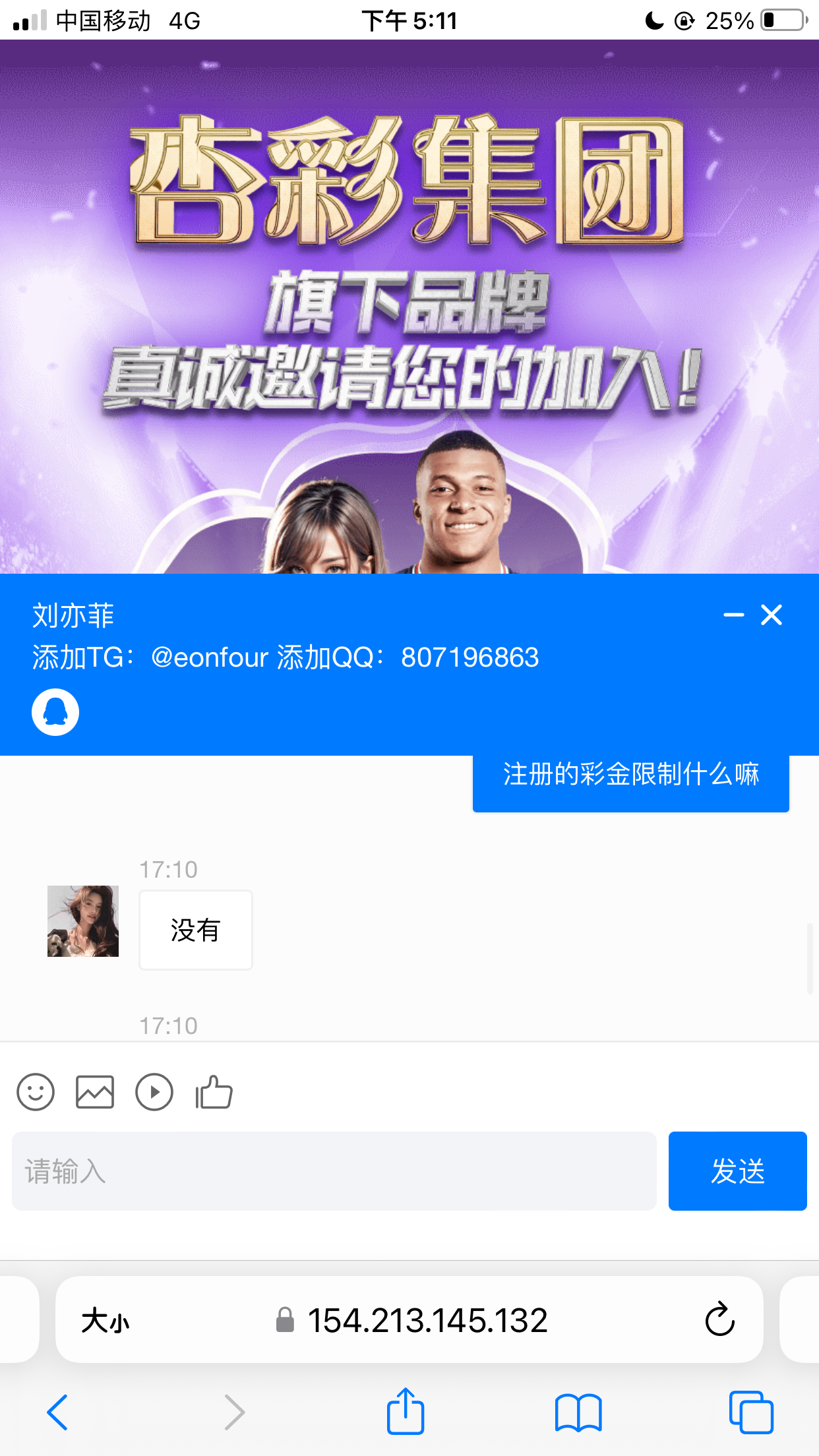
Task: Open the QQ contact icon in chat header
Action: 55,711
